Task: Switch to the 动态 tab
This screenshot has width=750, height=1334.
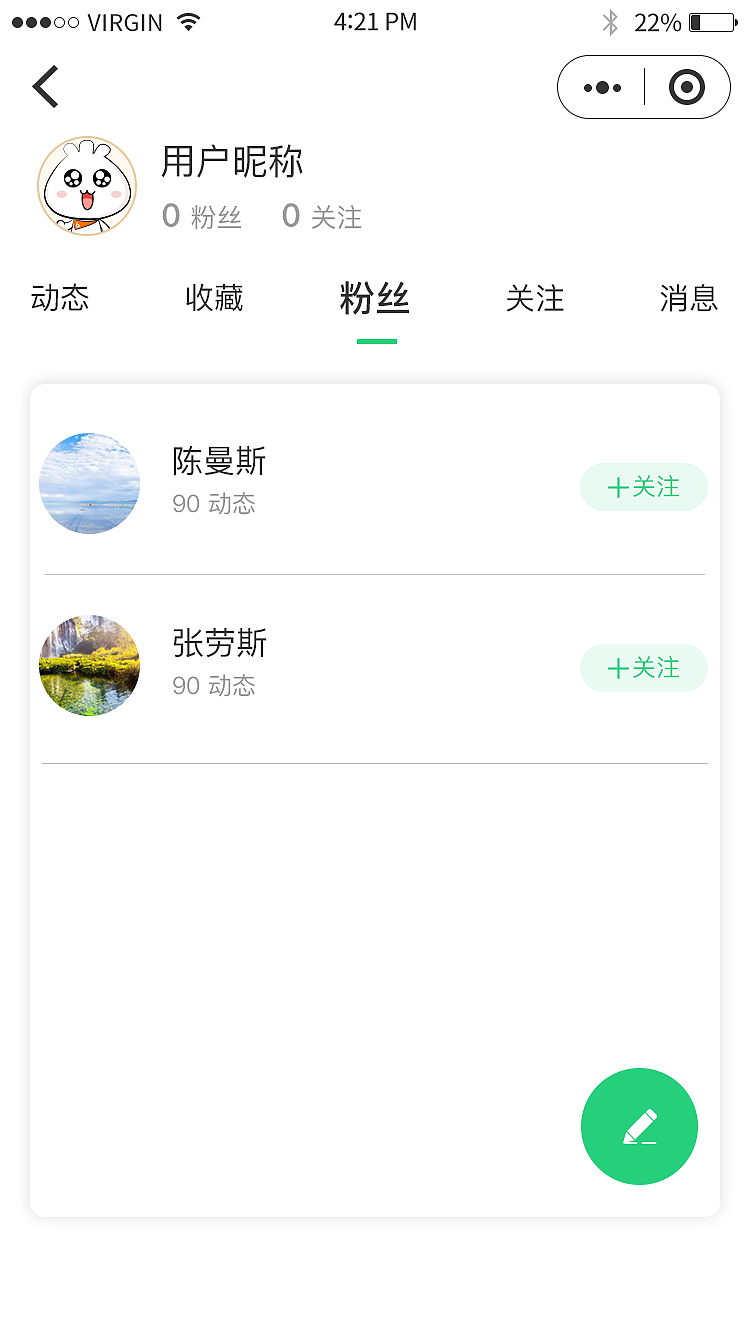Action: point(59,298)
